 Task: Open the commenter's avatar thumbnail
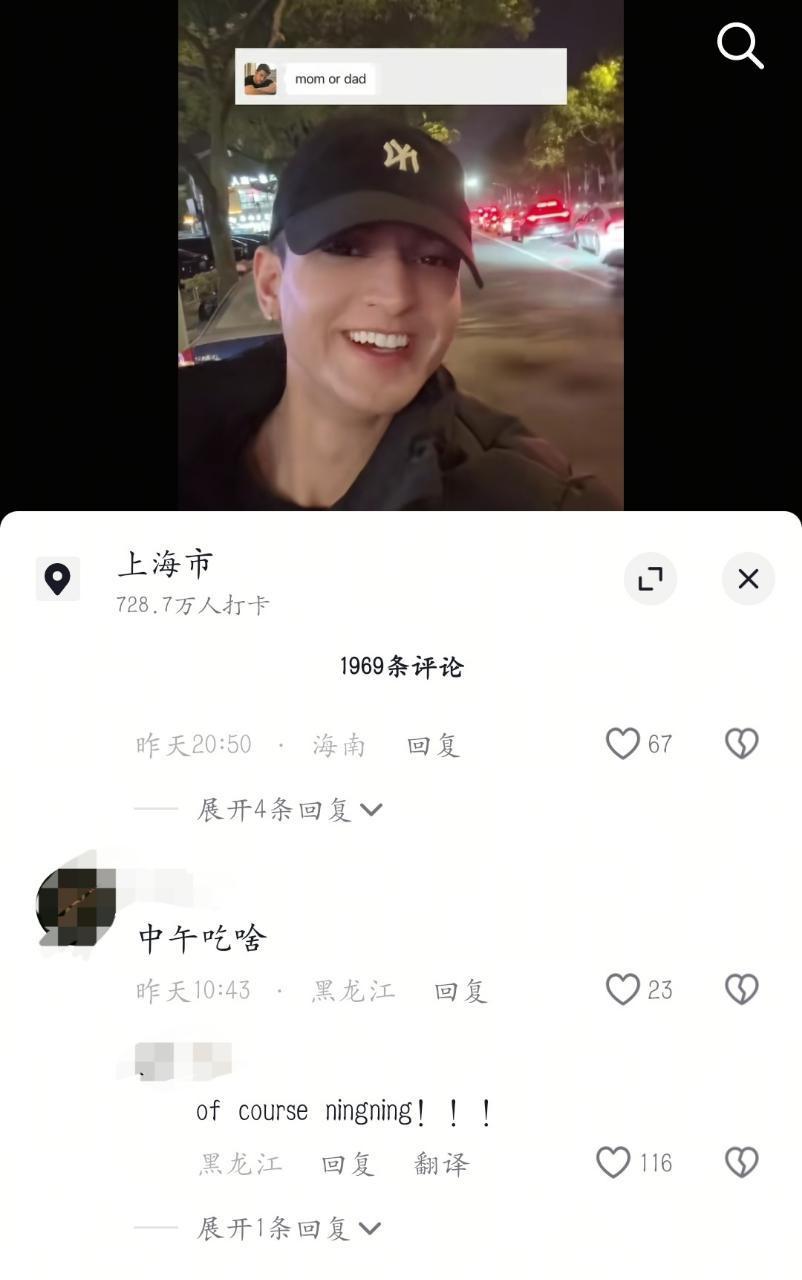[78, 903]
